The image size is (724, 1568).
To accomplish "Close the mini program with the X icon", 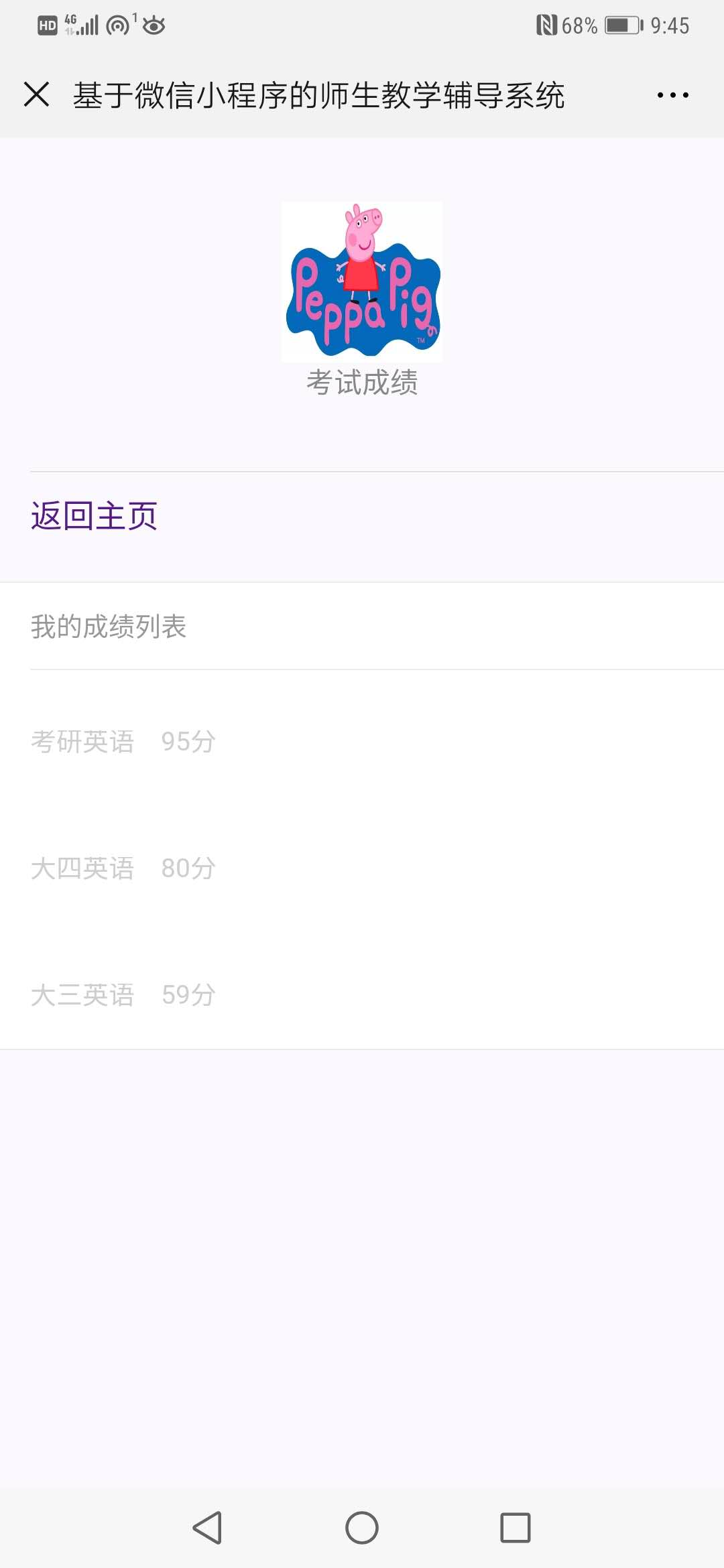I will coord(37,94).
